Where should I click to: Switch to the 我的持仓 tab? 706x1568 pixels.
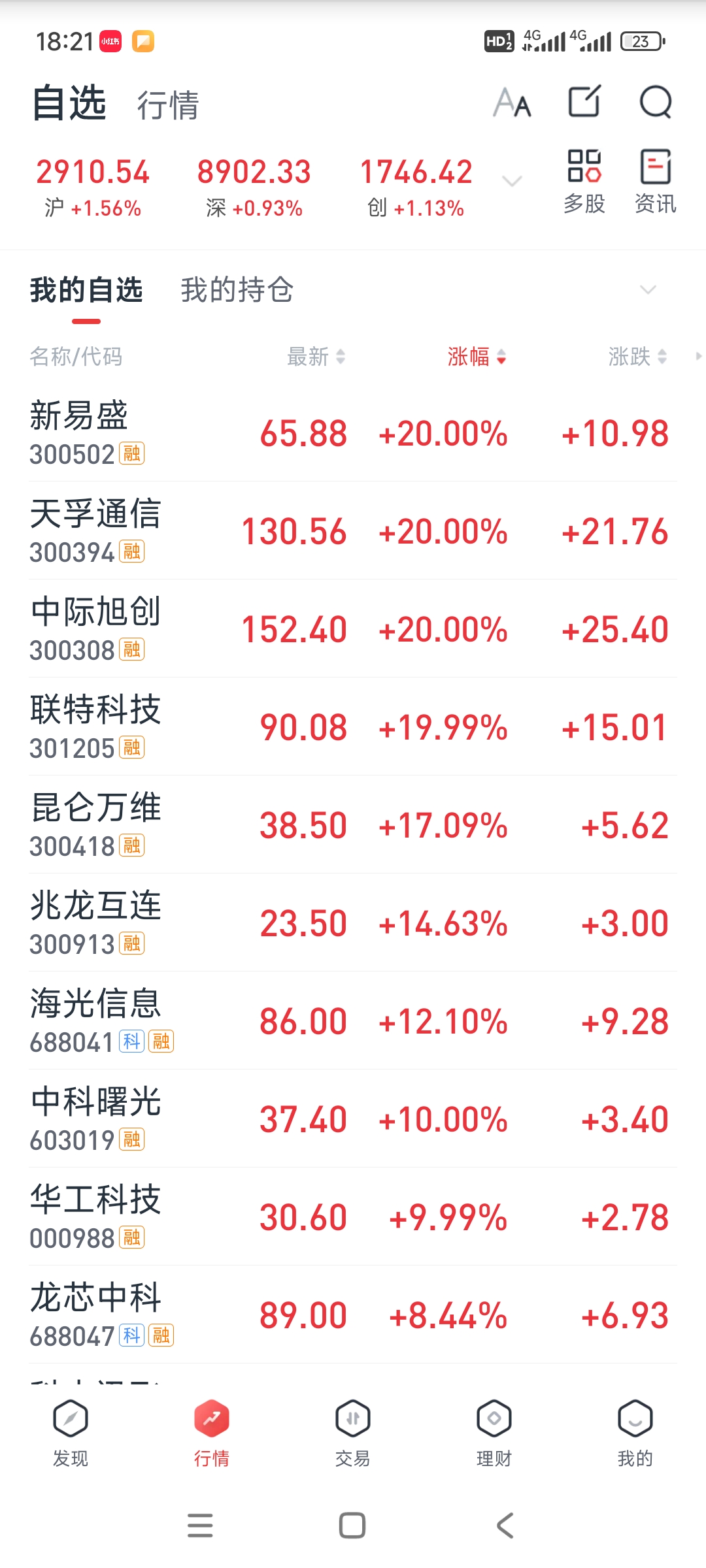pos(237,290)
